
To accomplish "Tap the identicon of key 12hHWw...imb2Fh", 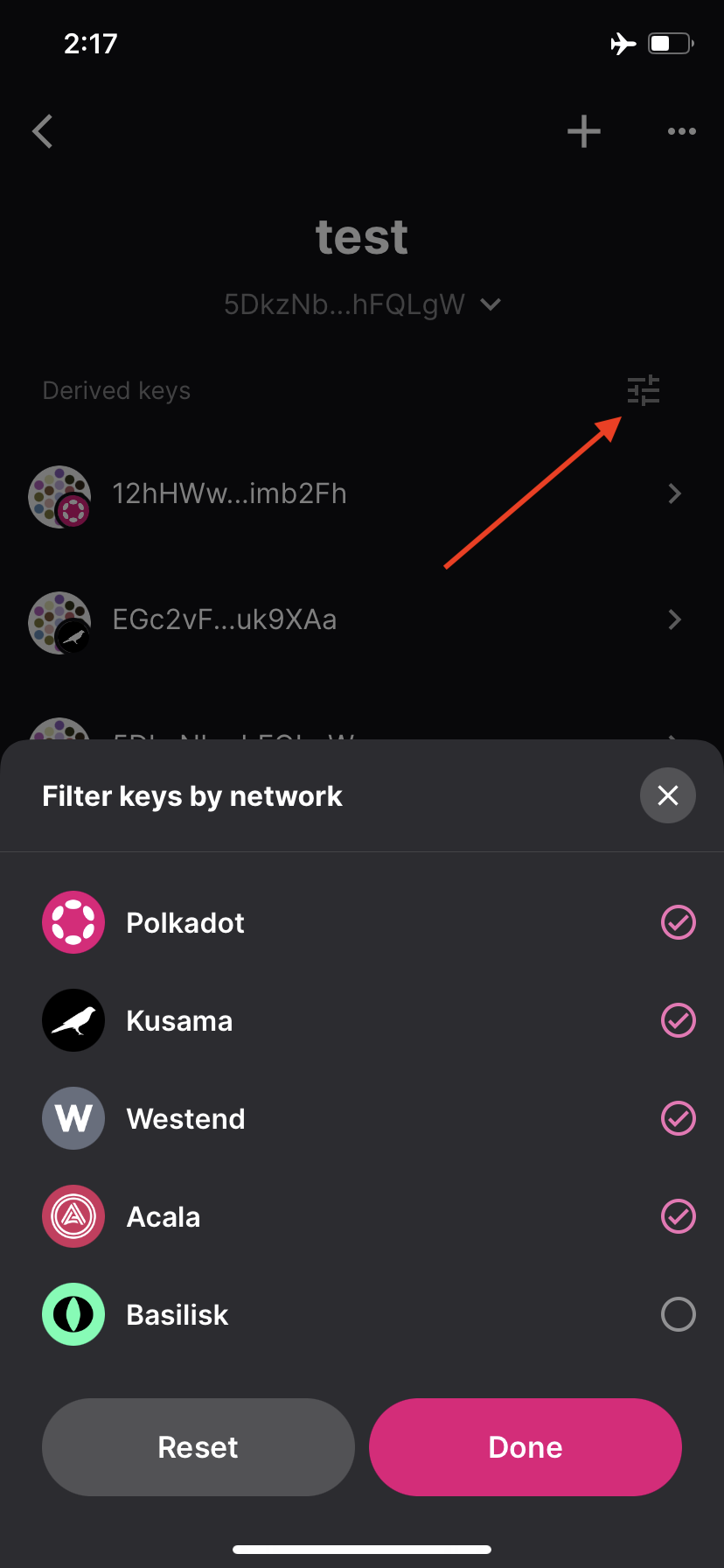I will point(59,493).
